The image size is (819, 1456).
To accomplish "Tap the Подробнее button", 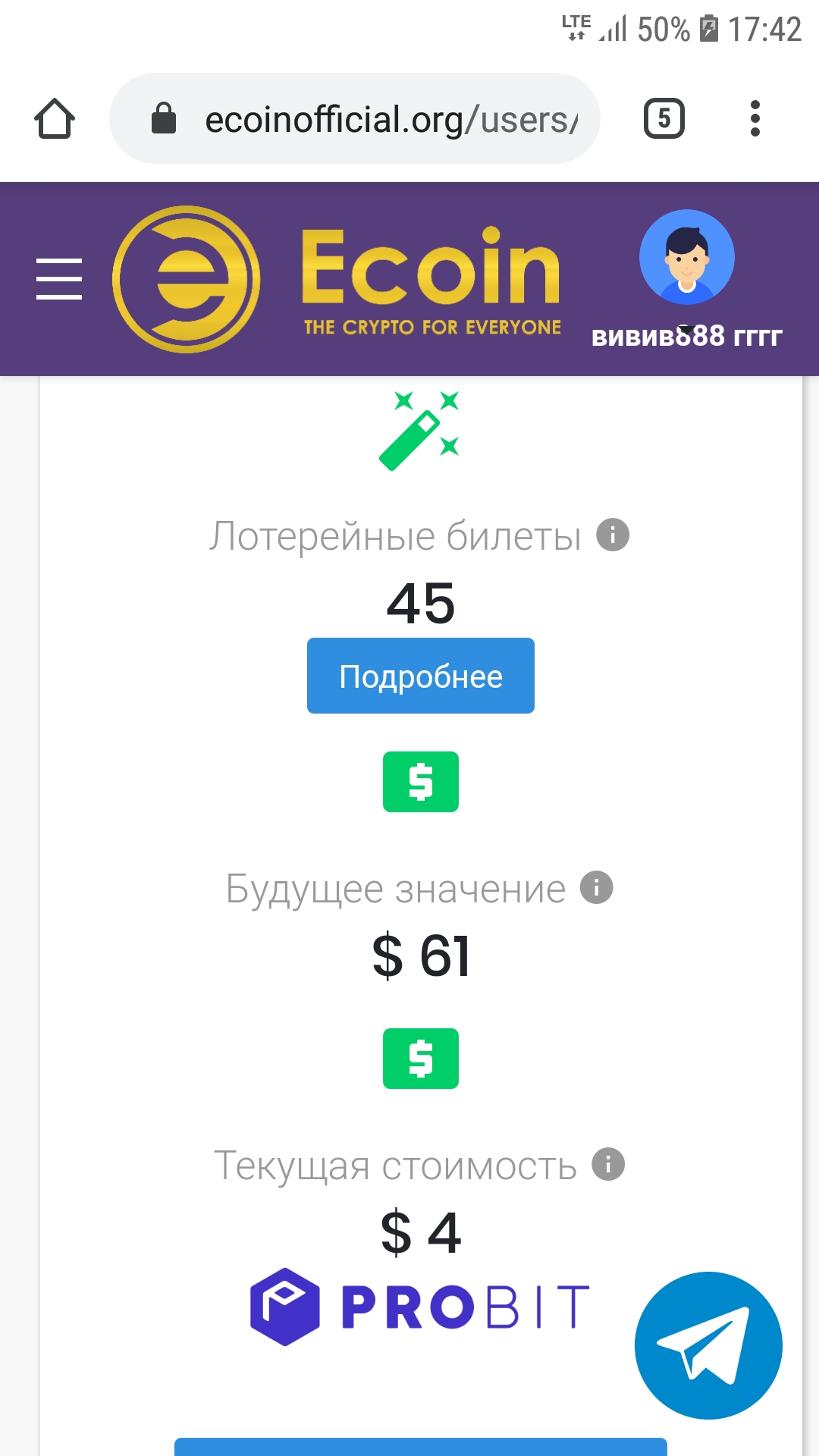I will coord(420,676).
